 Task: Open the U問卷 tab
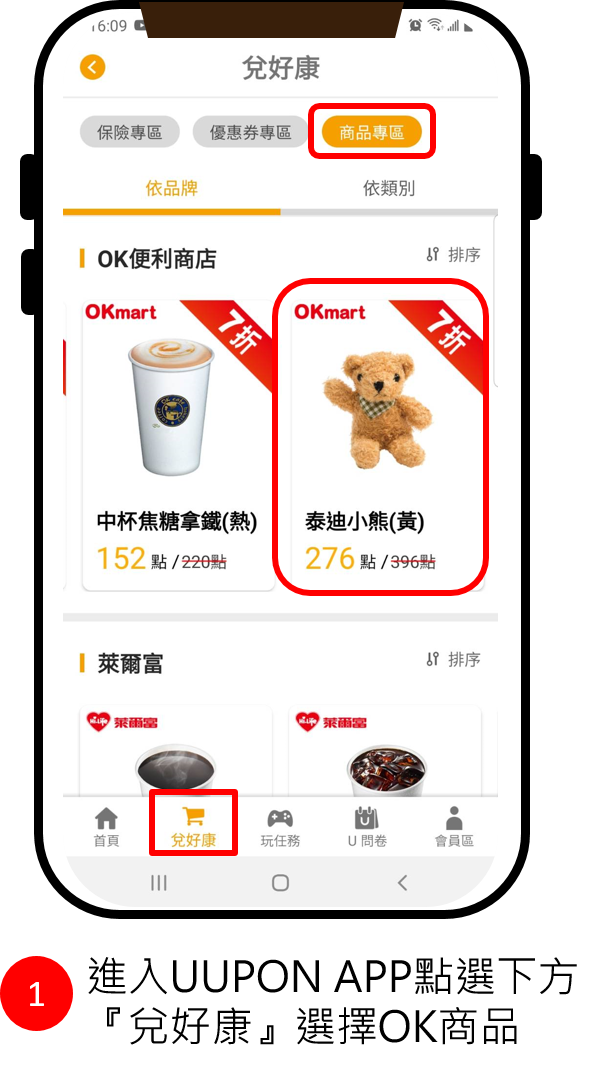pos(367,827)
